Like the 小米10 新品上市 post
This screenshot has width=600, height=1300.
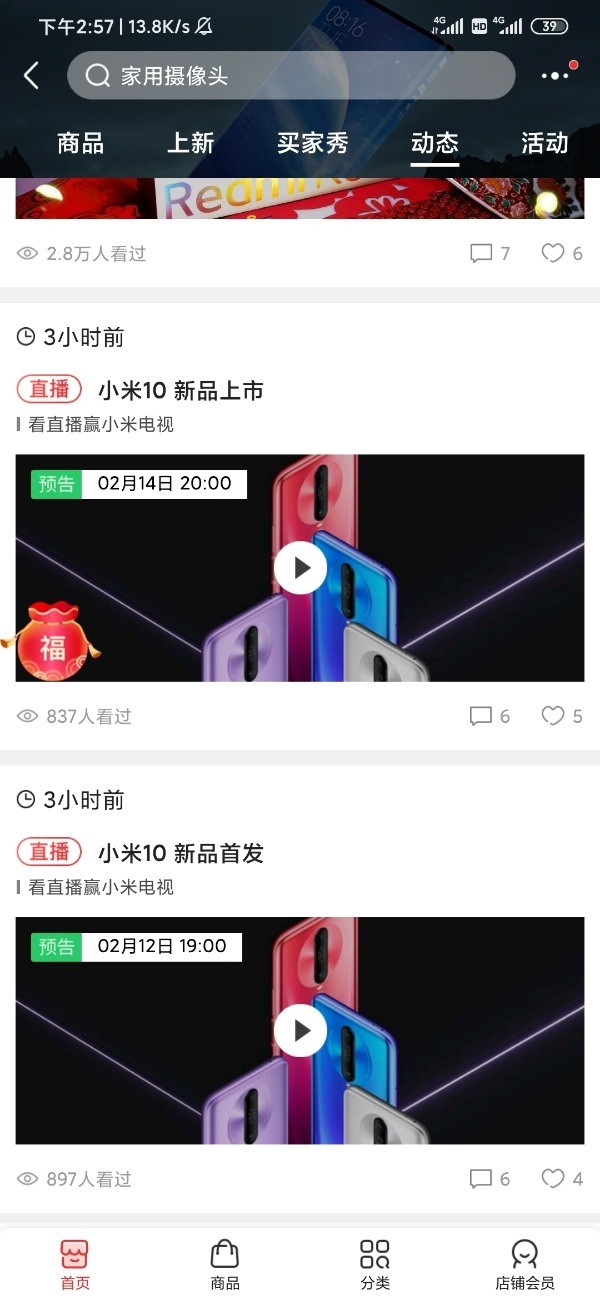point(562,716)
